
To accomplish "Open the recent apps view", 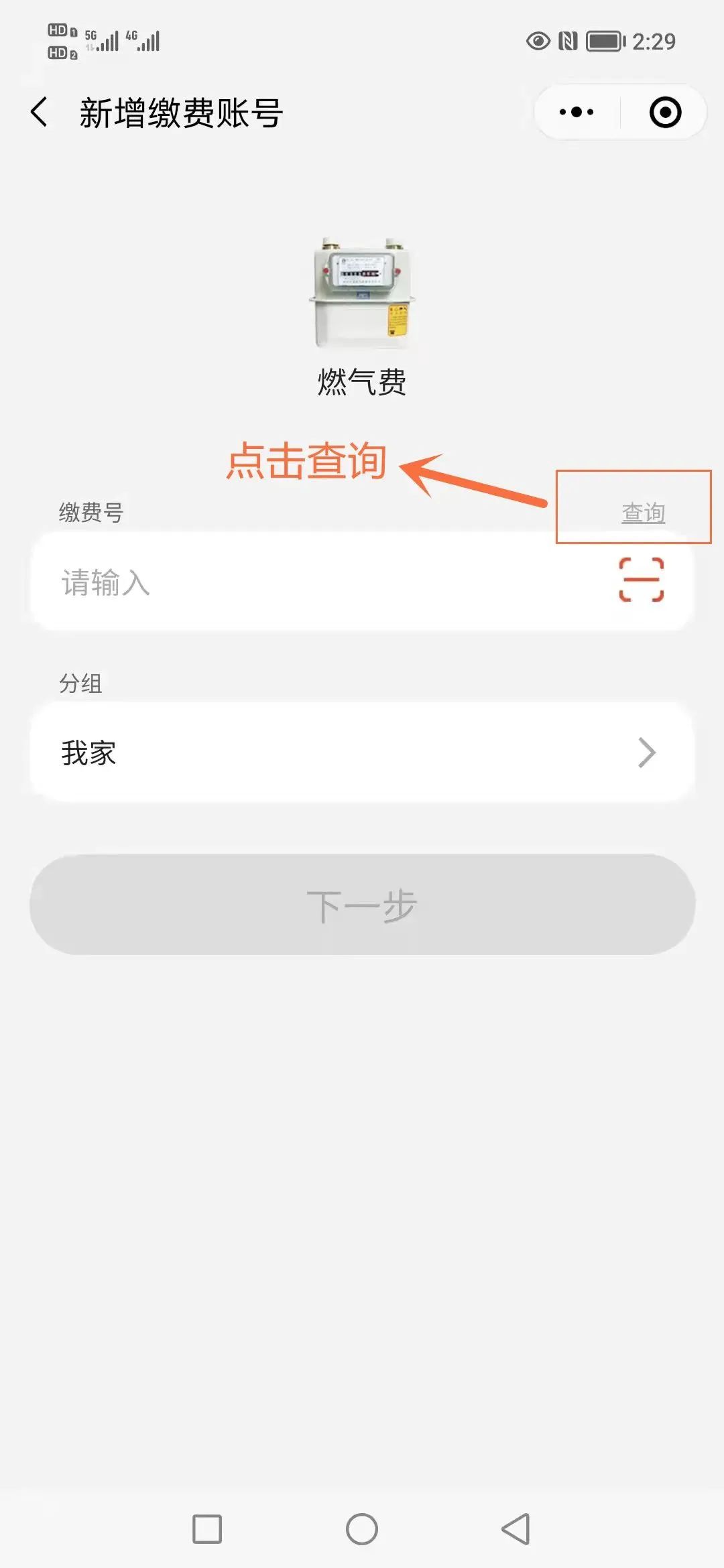I will (207, 1529).
